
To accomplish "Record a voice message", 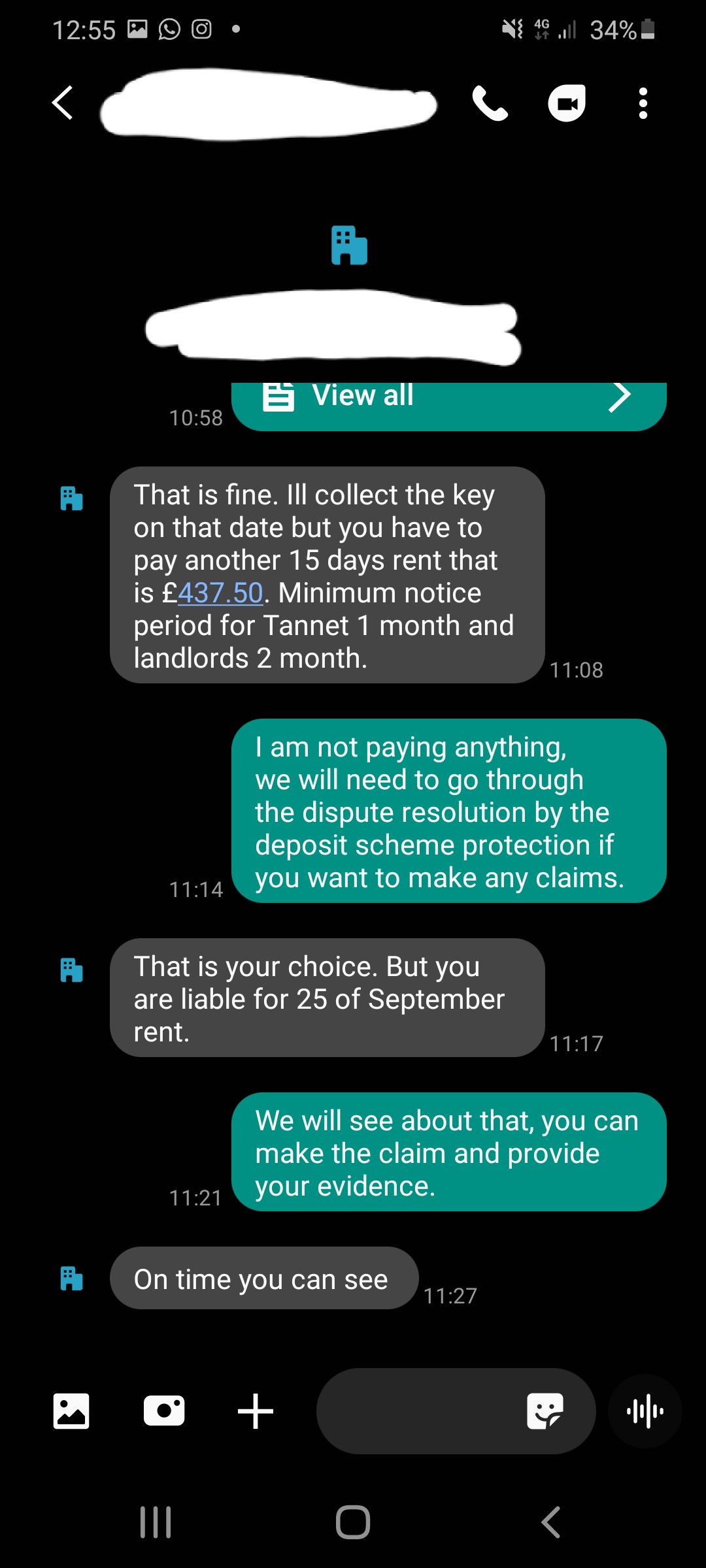I will click(x=645, y=1411).
